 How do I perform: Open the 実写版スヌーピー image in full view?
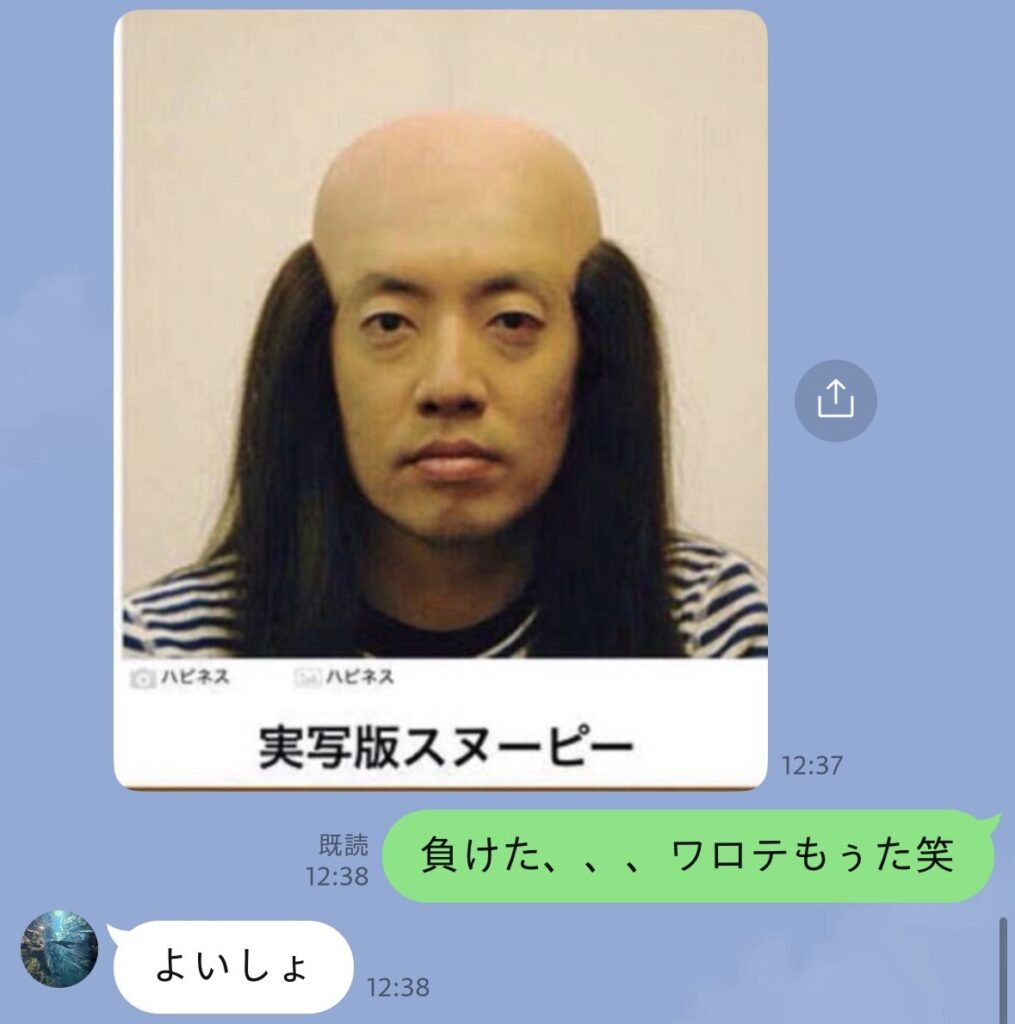click(441, 400)
